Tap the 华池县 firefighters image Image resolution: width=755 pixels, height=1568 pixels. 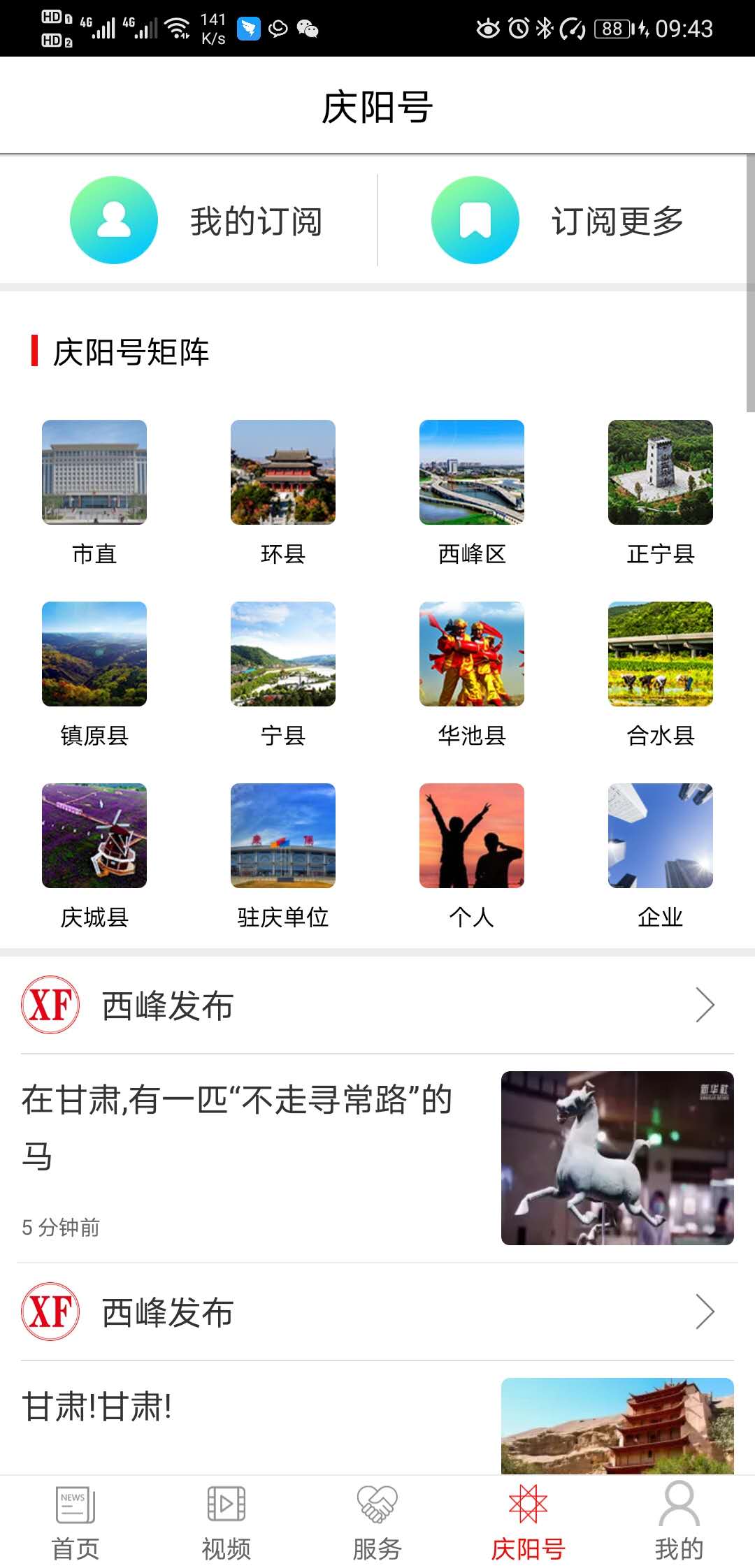[471, 654]
